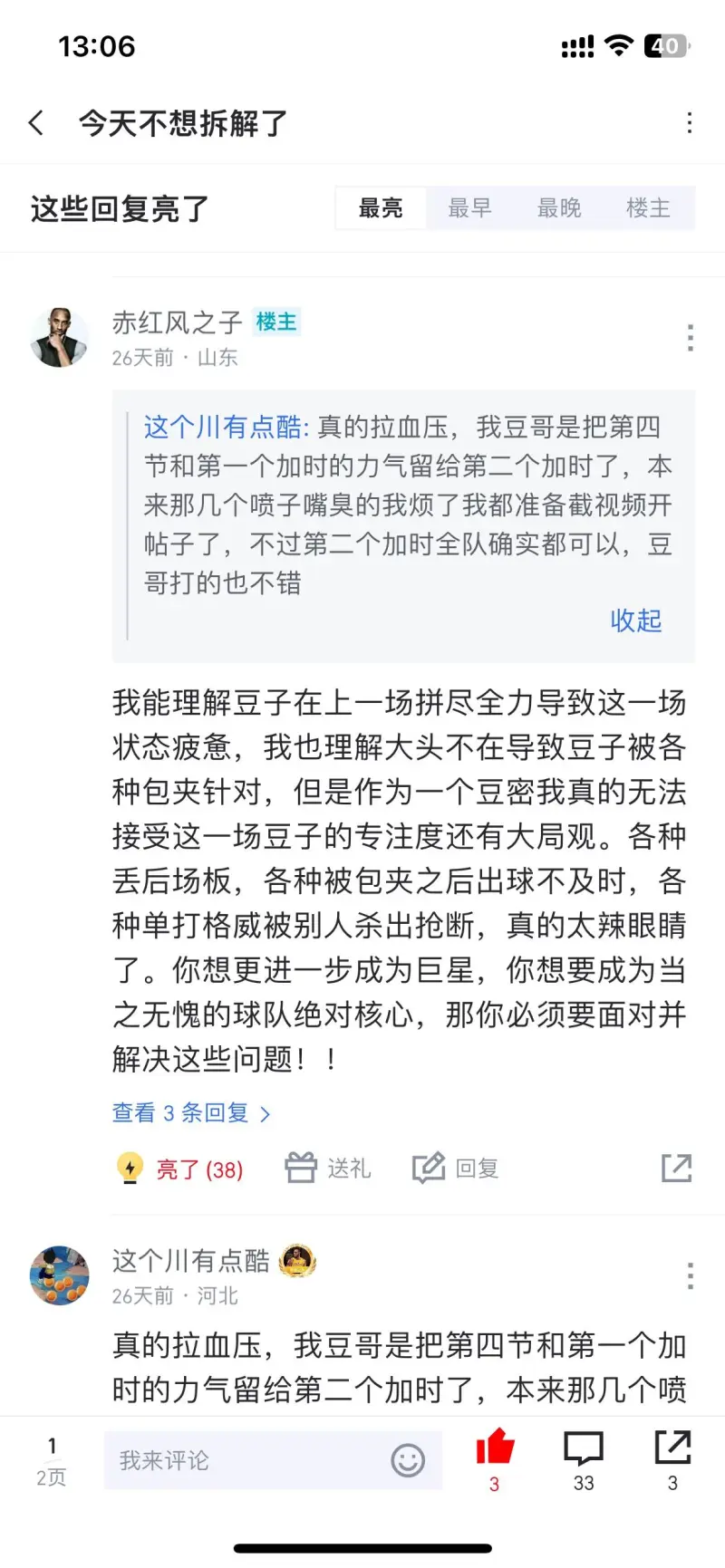Open 赤红风之子's avatar profile

pos(60,337)
